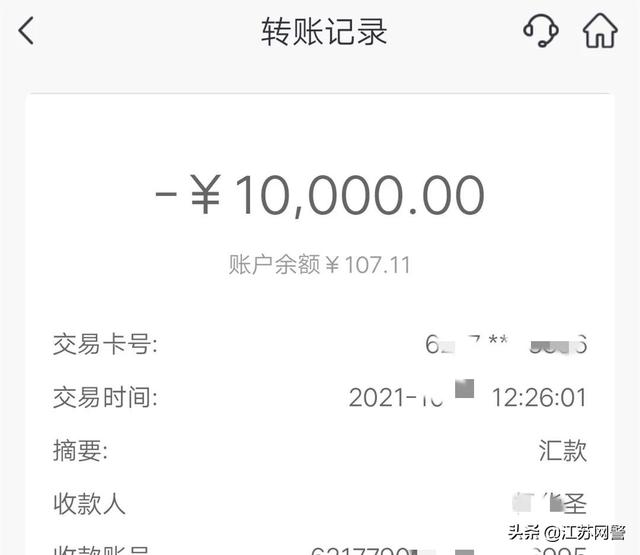
Task: Go back from the transfer record
Action: [26, 31]
